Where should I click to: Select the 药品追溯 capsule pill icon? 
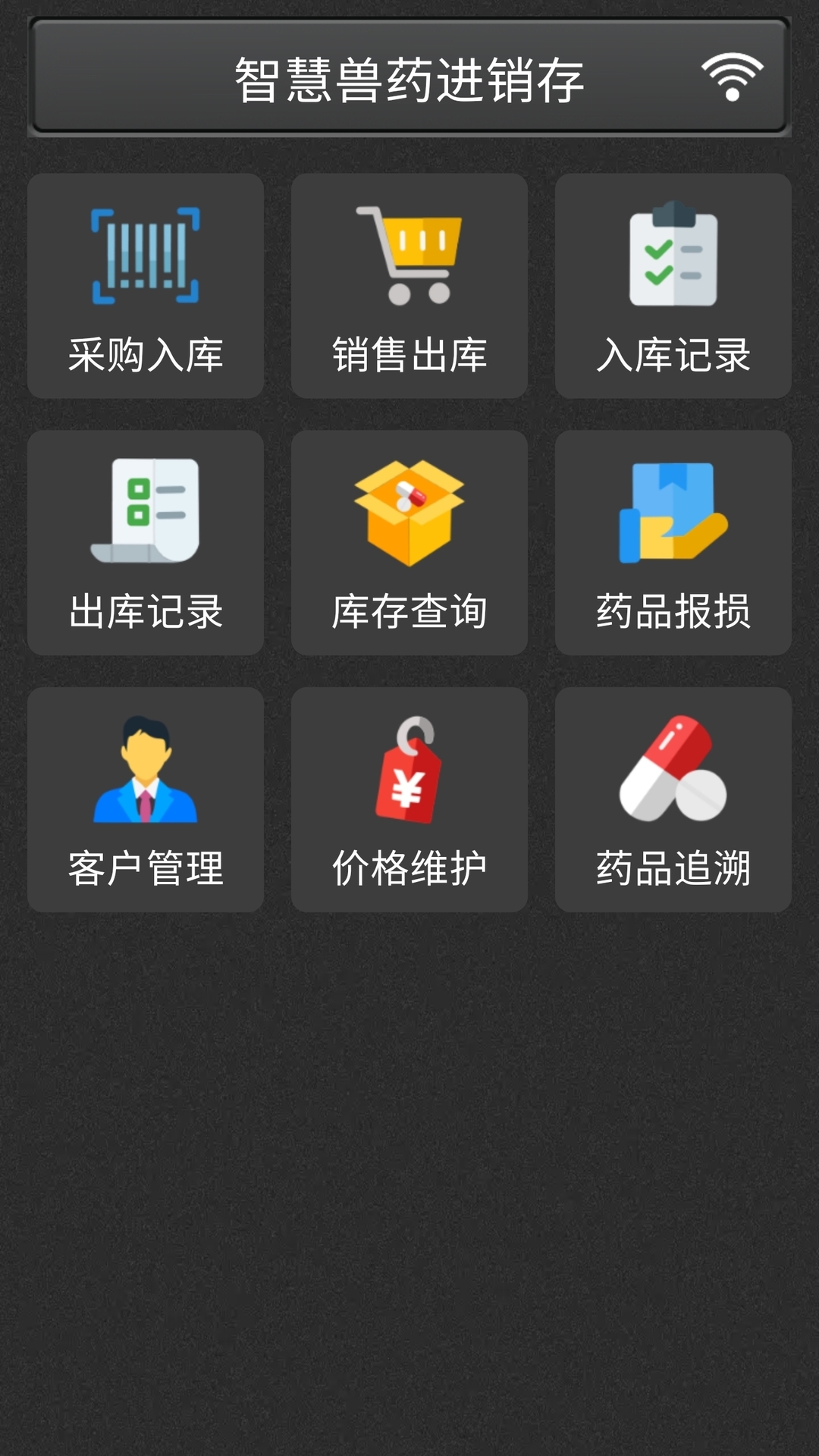(673, 773)
